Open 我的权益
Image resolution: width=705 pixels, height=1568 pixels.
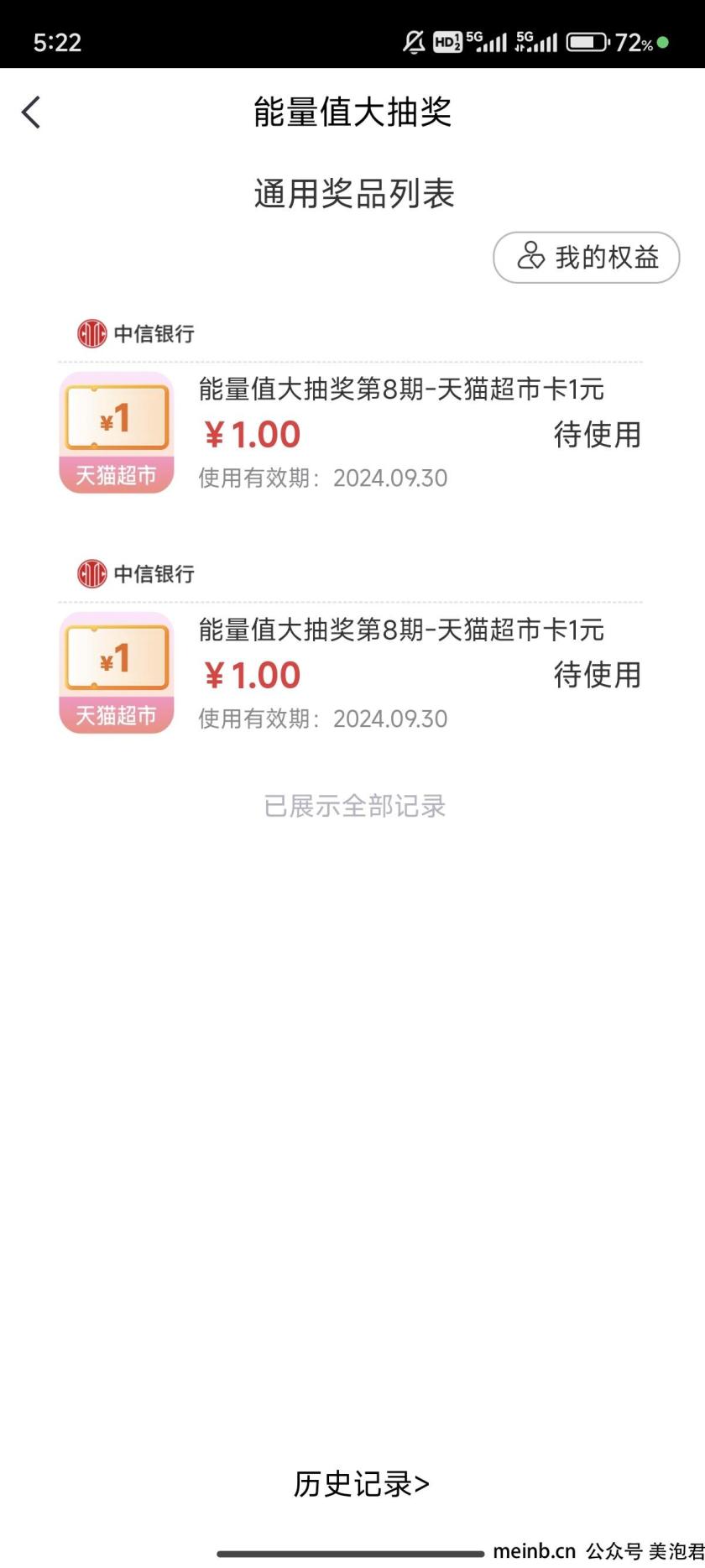586,258
